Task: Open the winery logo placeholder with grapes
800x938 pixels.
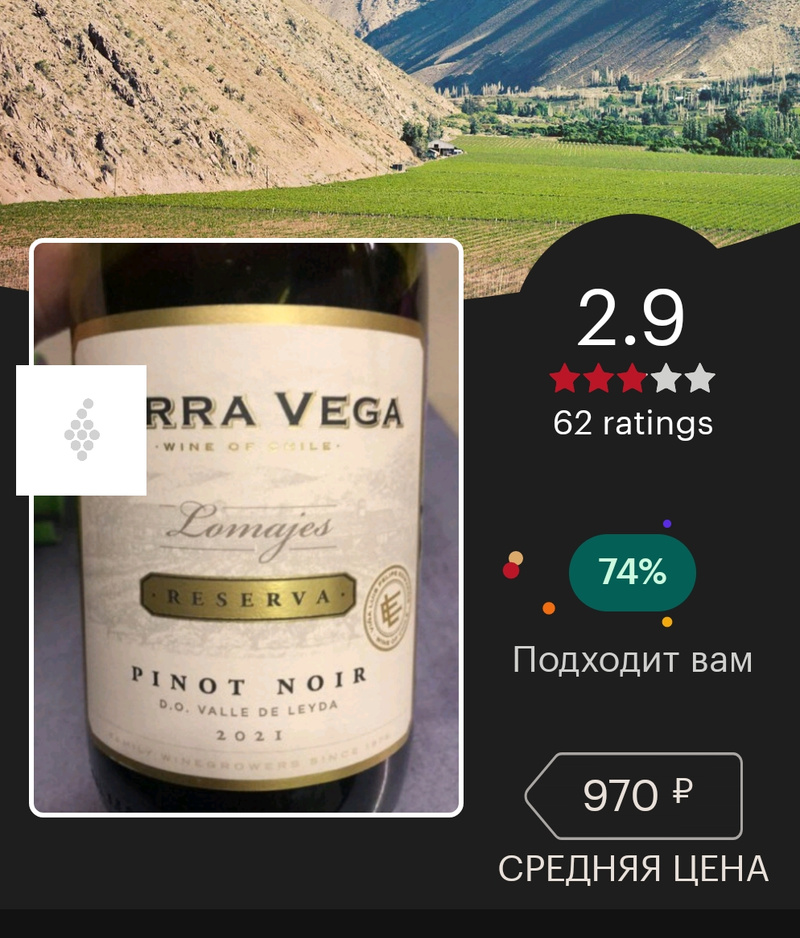Action: tap(81, 430)
